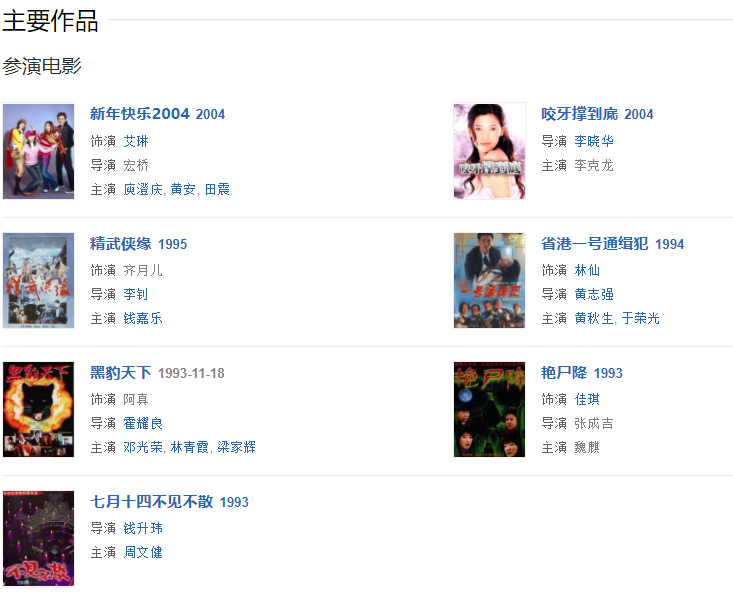Viewport: 733px width, 596px height.
Task: Tap the 黑豹天下 poster image
Action: point(38,409)
